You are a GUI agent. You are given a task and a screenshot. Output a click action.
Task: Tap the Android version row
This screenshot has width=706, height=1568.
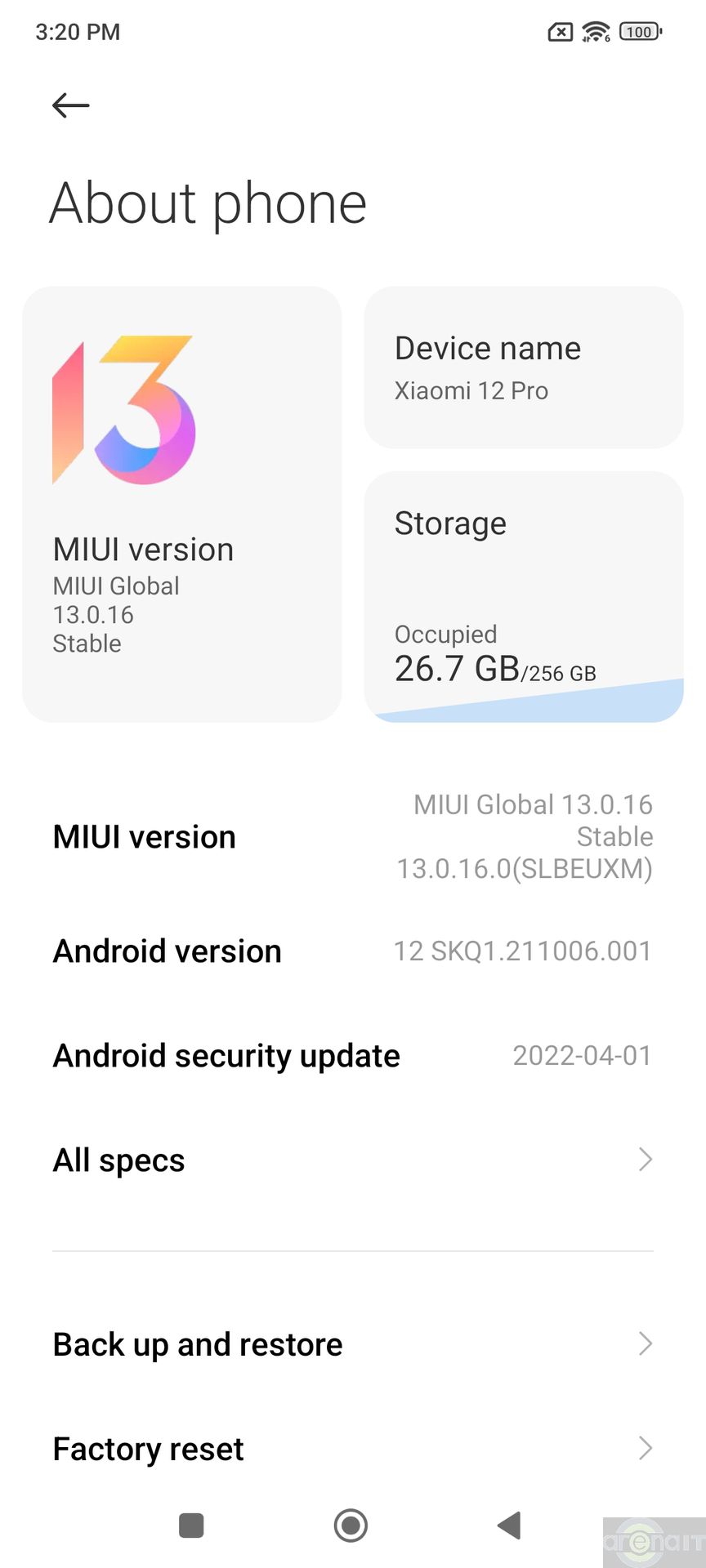click(x=353, y=951)
